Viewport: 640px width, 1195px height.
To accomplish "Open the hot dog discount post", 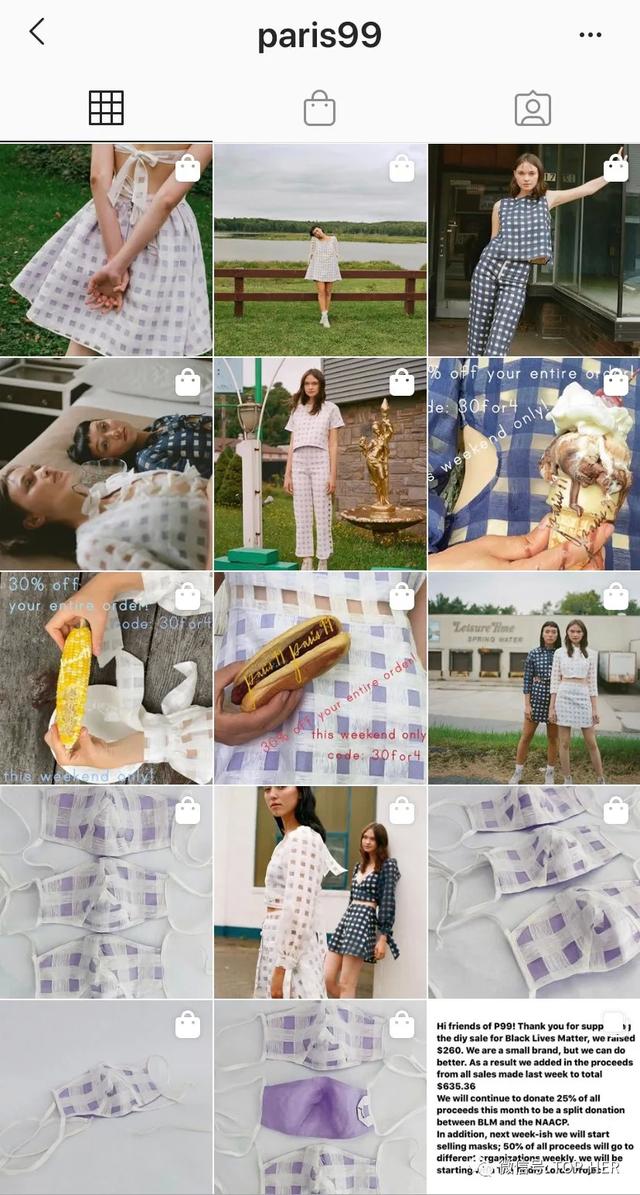I will 320,678.
